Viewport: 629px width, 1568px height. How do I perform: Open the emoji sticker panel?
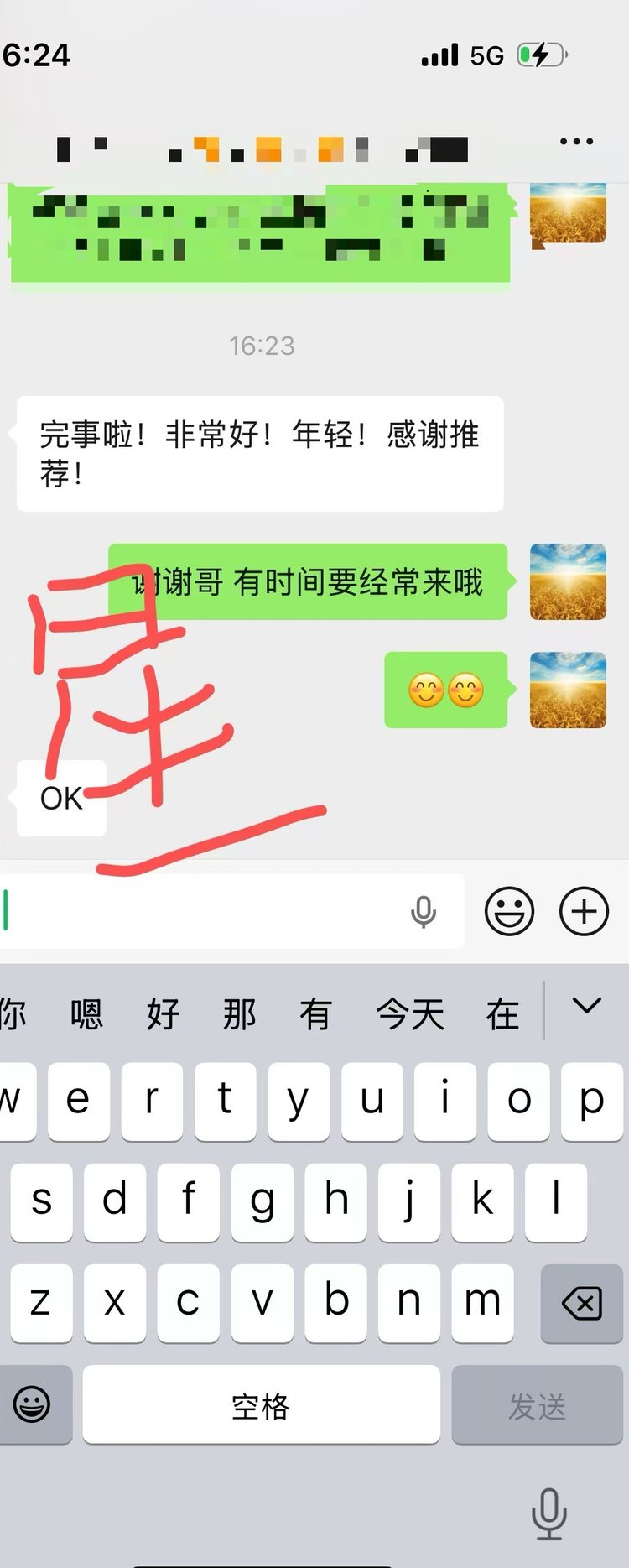(509, 911)
